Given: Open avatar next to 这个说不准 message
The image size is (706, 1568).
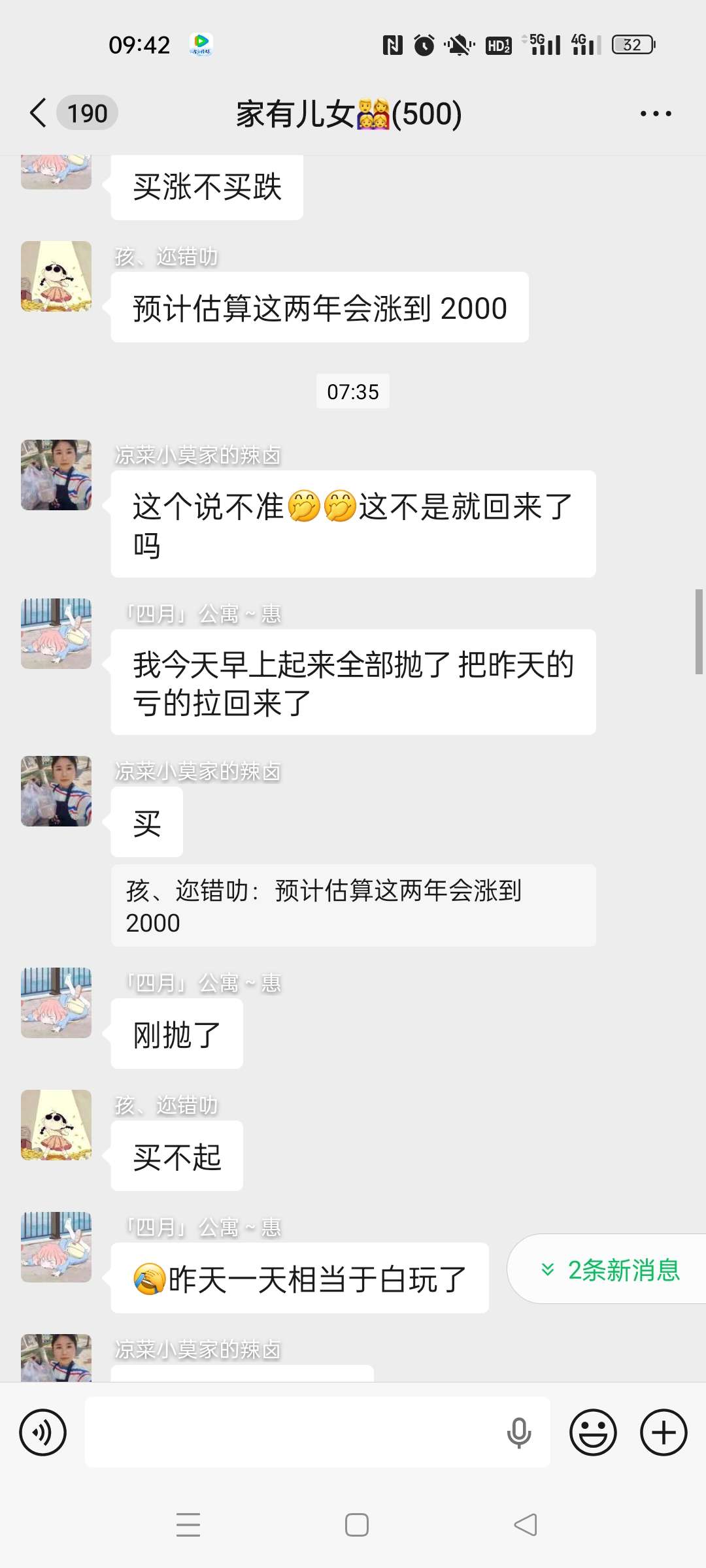Looking at the screenshot, I should click(56, 475).
